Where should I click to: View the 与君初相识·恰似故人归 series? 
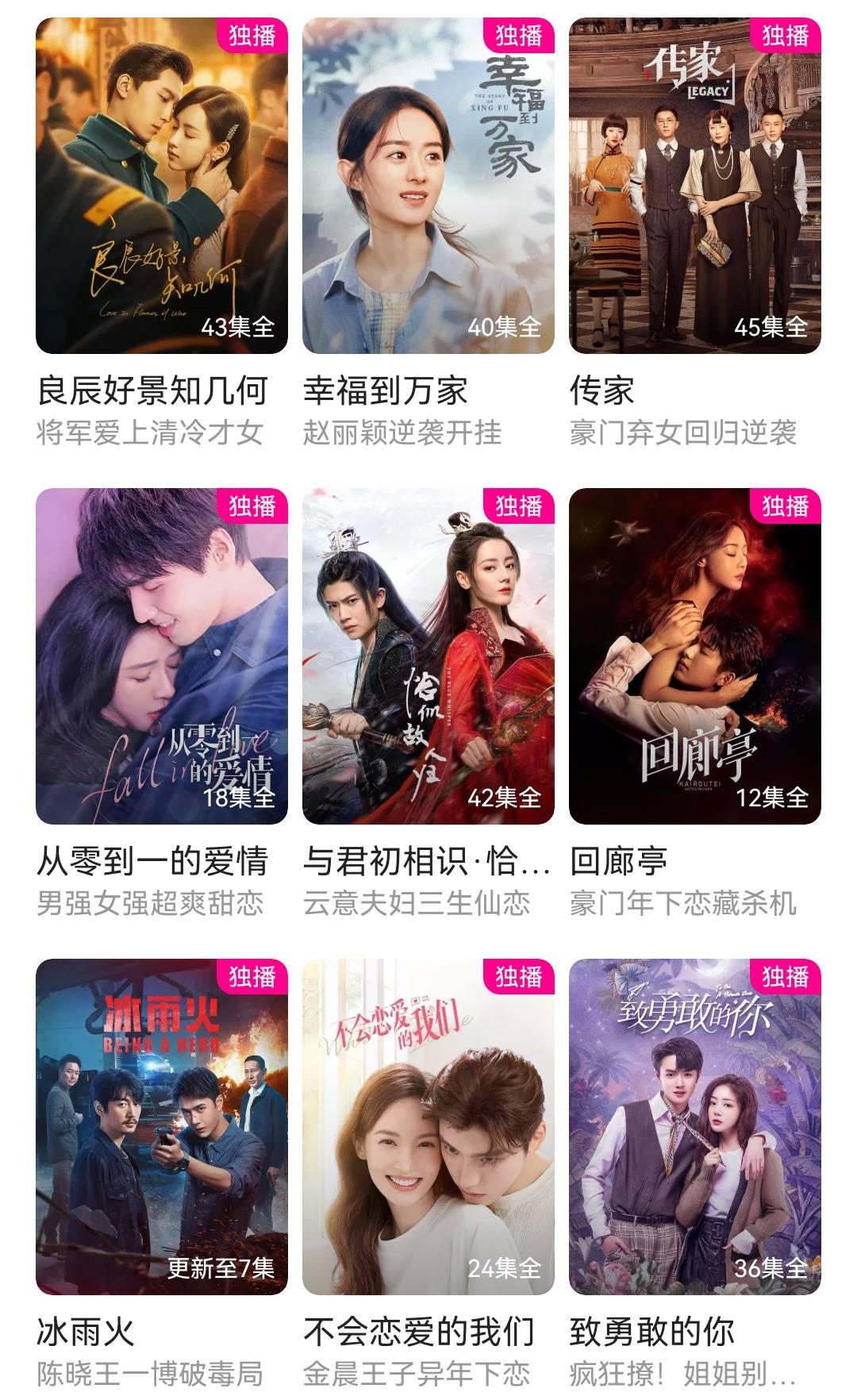click(428, 656)
